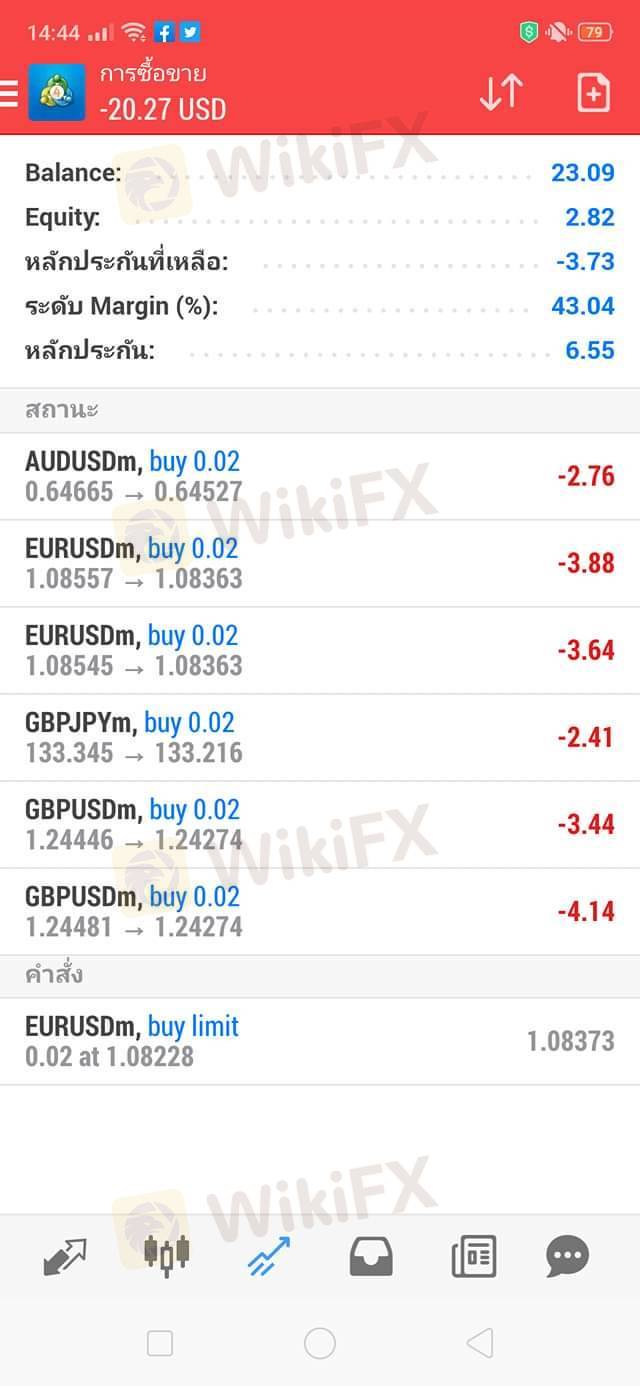Viewport: 640px width, 1386px height.
Task: Go to the History tab
Action: point(371,1256)
